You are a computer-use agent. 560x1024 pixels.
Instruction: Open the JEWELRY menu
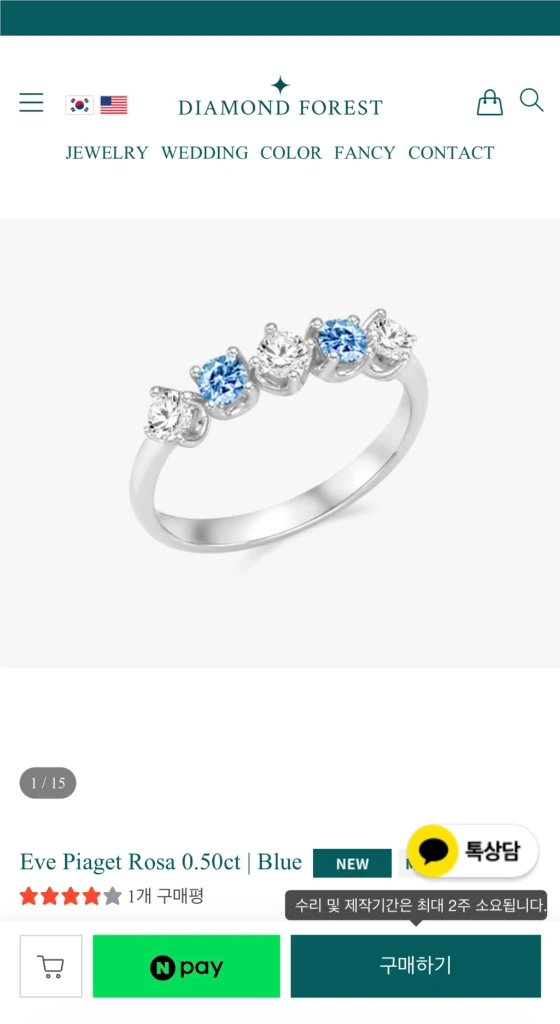pos(107,153)
